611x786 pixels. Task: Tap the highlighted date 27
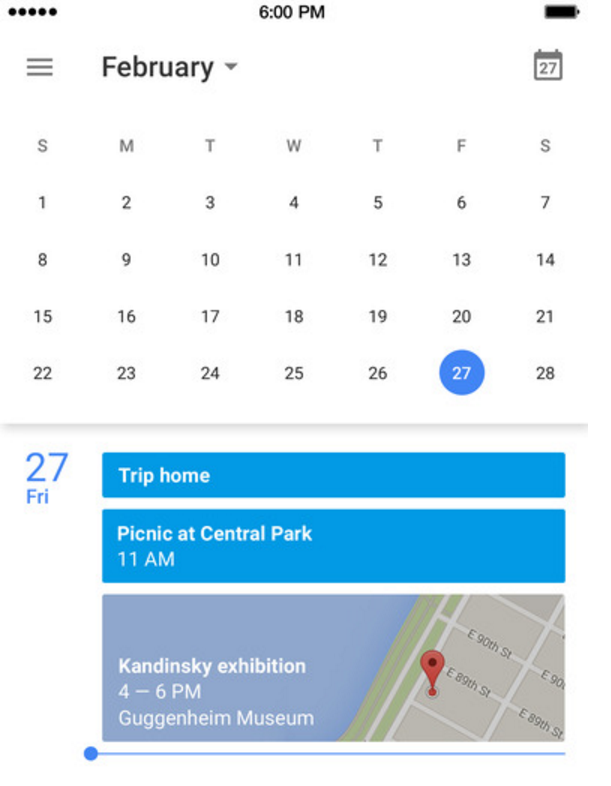point(461,374)
